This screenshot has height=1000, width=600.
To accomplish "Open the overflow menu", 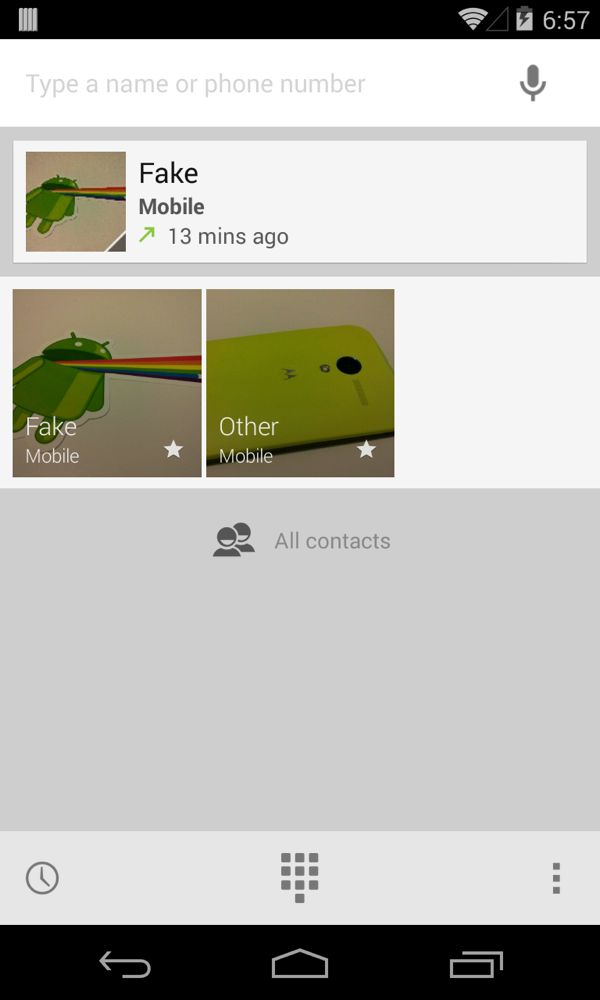I will [x=556, y=878].
